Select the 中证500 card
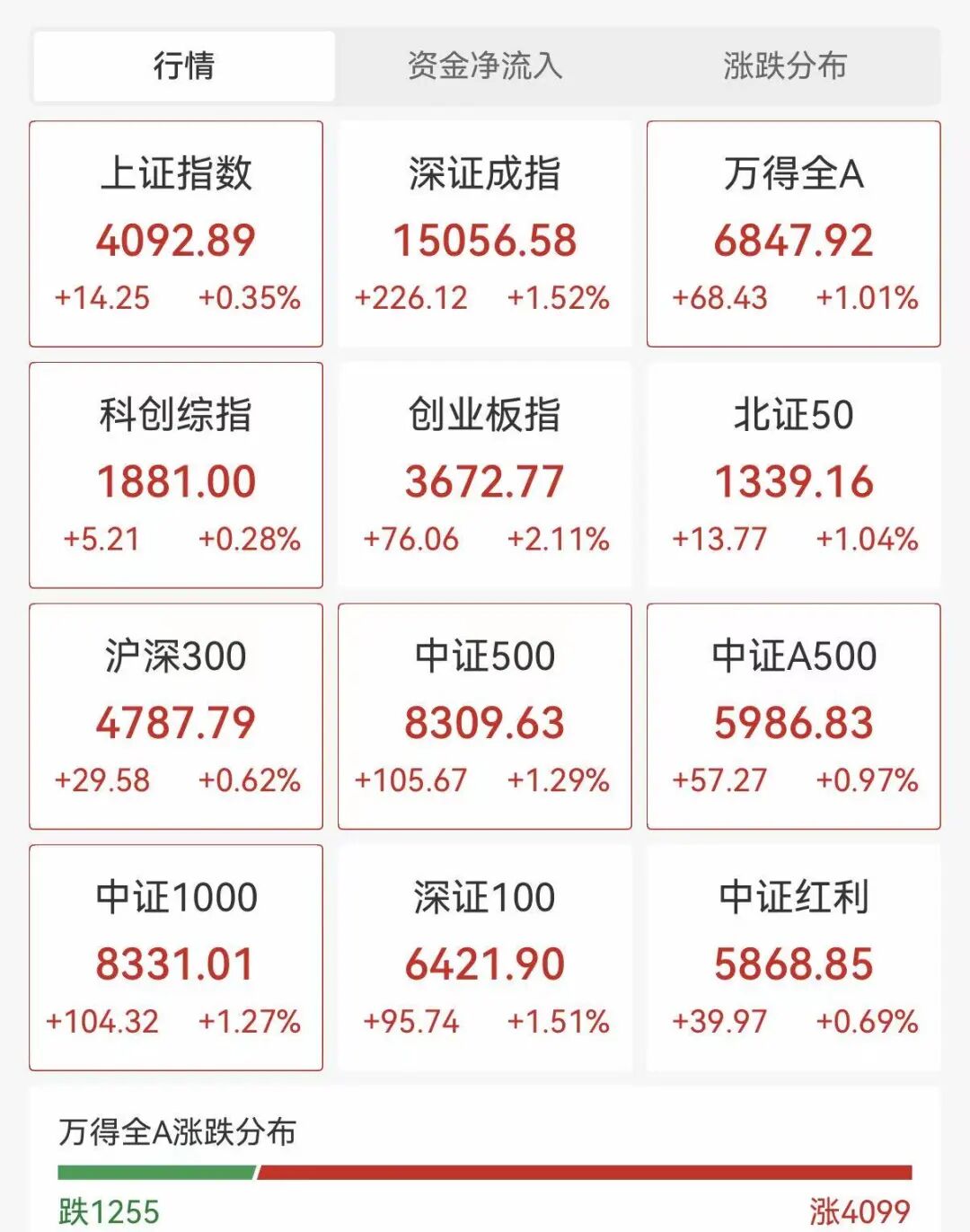Image resolution: width=970 pixels, height=1232 pixels. (485, 716)
